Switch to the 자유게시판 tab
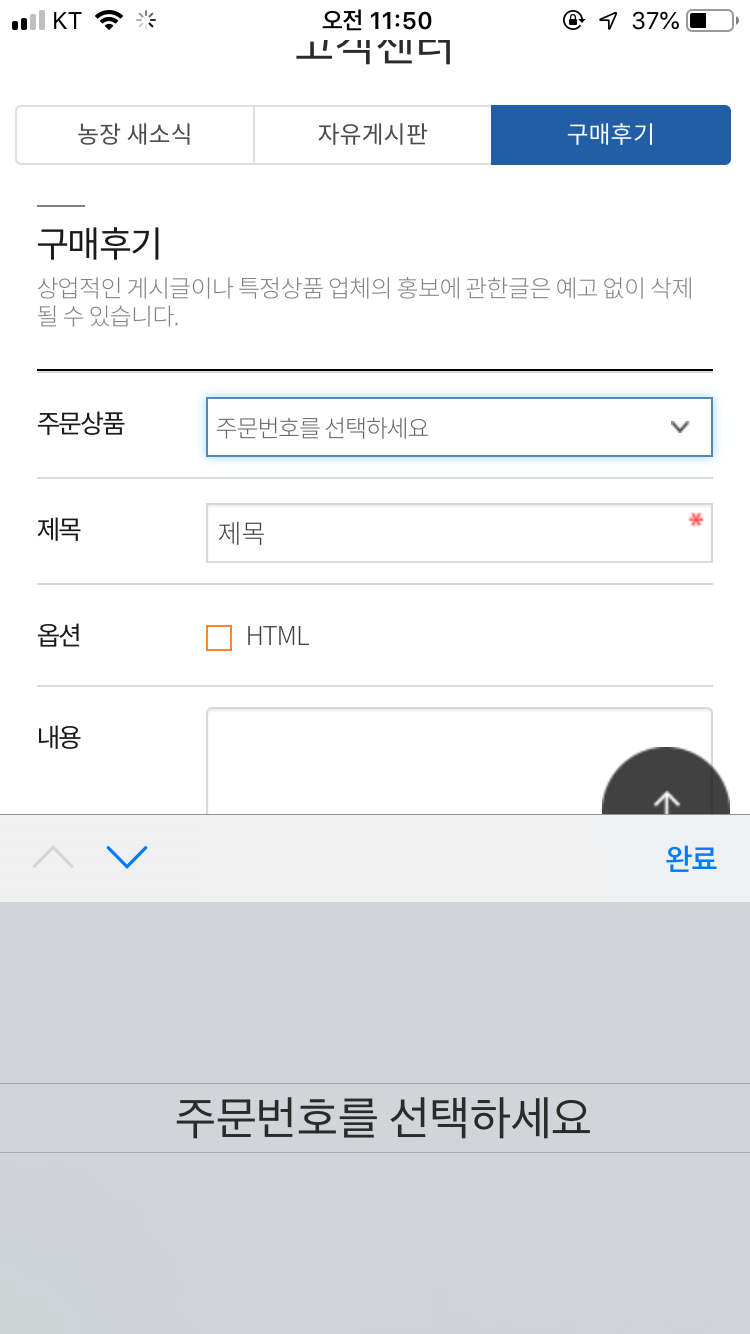 (372, 134)
